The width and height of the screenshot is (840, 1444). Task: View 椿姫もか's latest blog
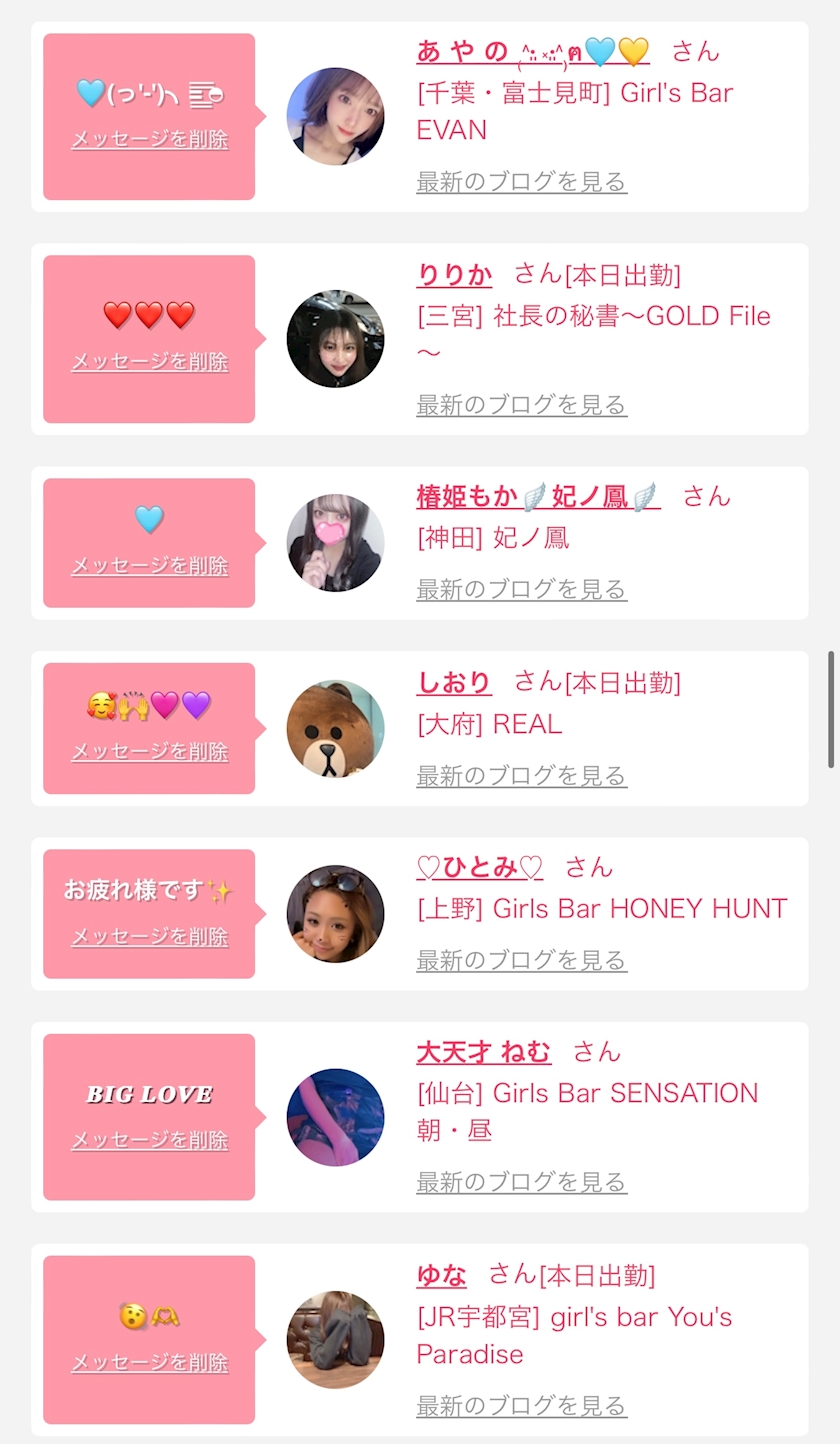point(521,589)
